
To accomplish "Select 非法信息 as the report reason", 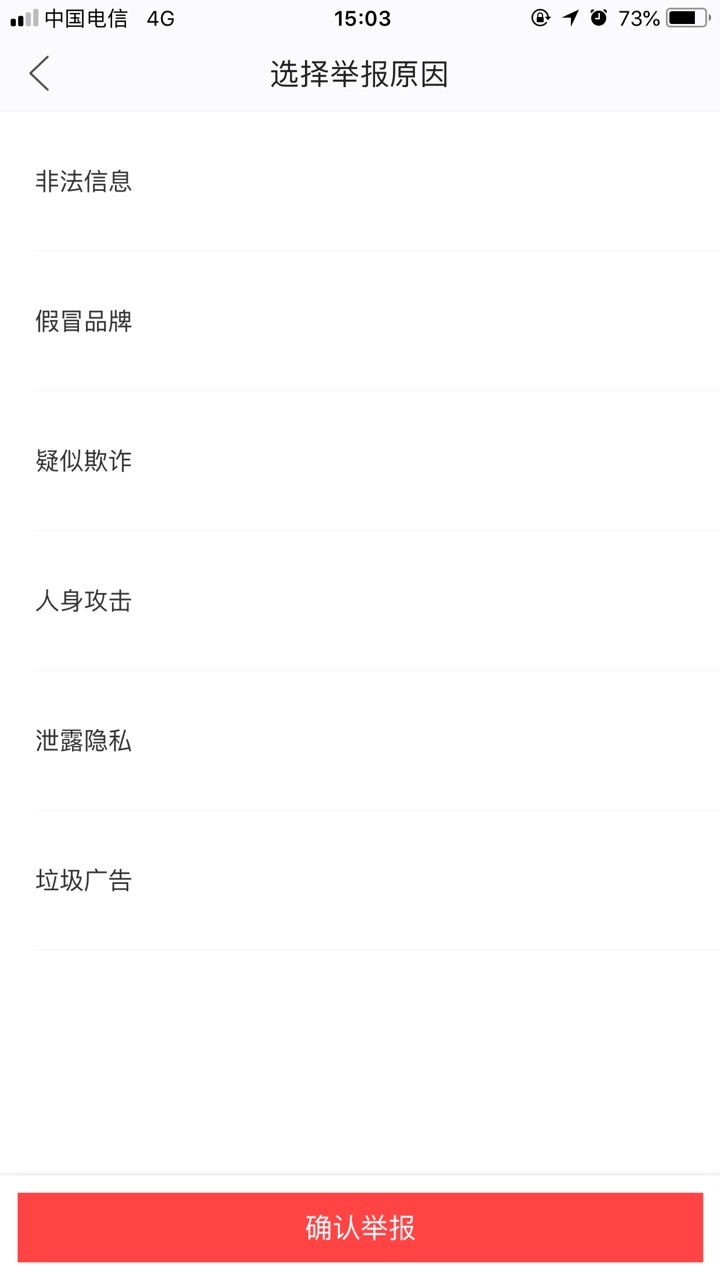I will 360,181.
